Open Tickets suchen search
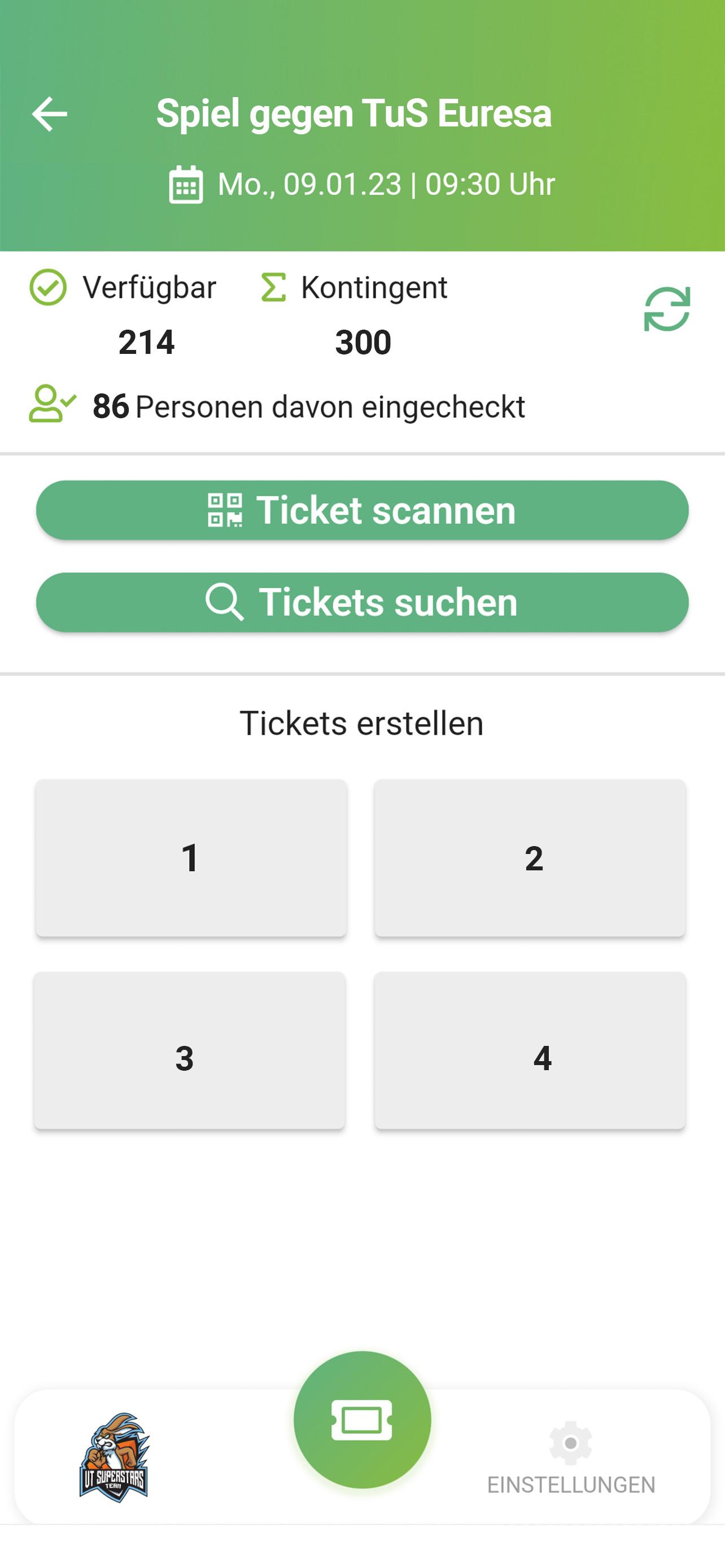Viewport: 725px width, 1568px height. pyautogui.click(x=362, y=602)
